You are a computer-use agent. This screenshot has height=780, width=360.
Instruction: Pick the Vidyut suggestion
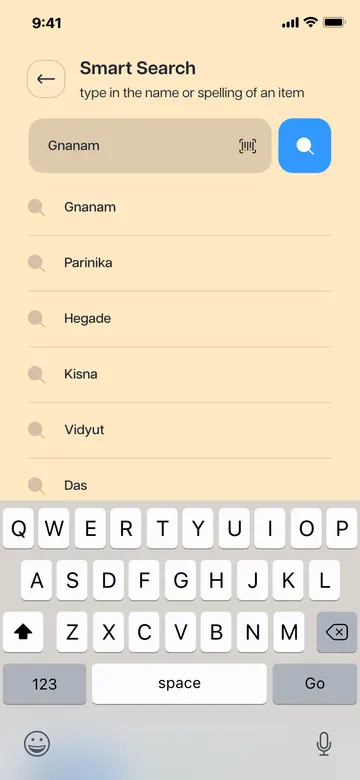[x=180, y=430]
